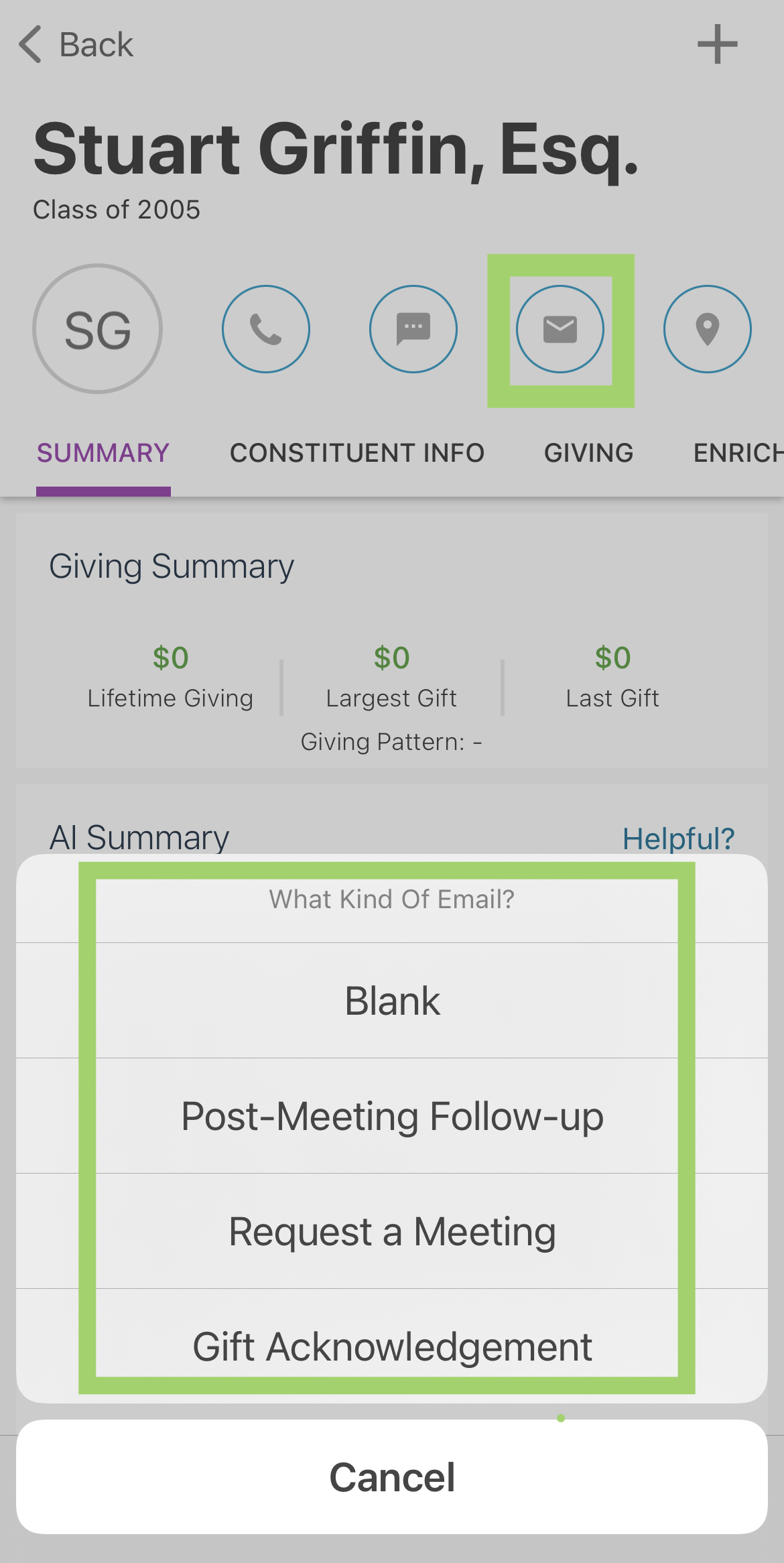Switch to the Constituent Info tab
Viewport: 784px width, 1563px height.
(x=357, y=453)
